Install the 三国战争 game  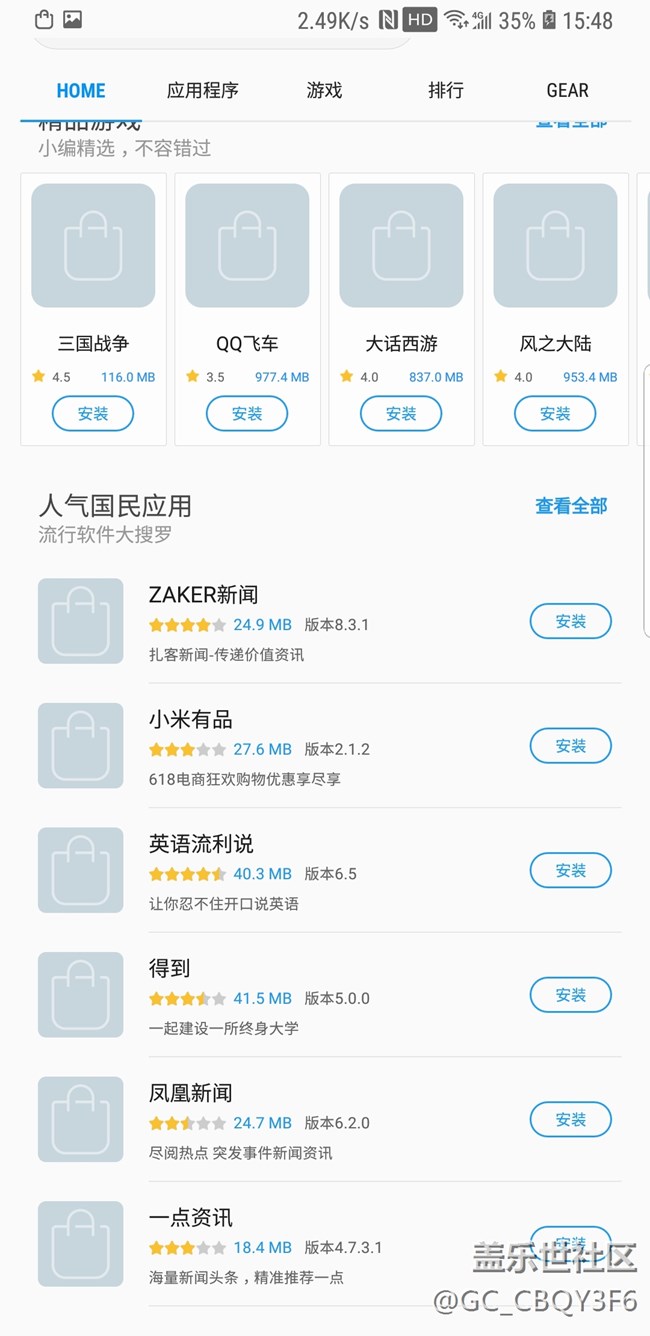(x=93, y=414)
